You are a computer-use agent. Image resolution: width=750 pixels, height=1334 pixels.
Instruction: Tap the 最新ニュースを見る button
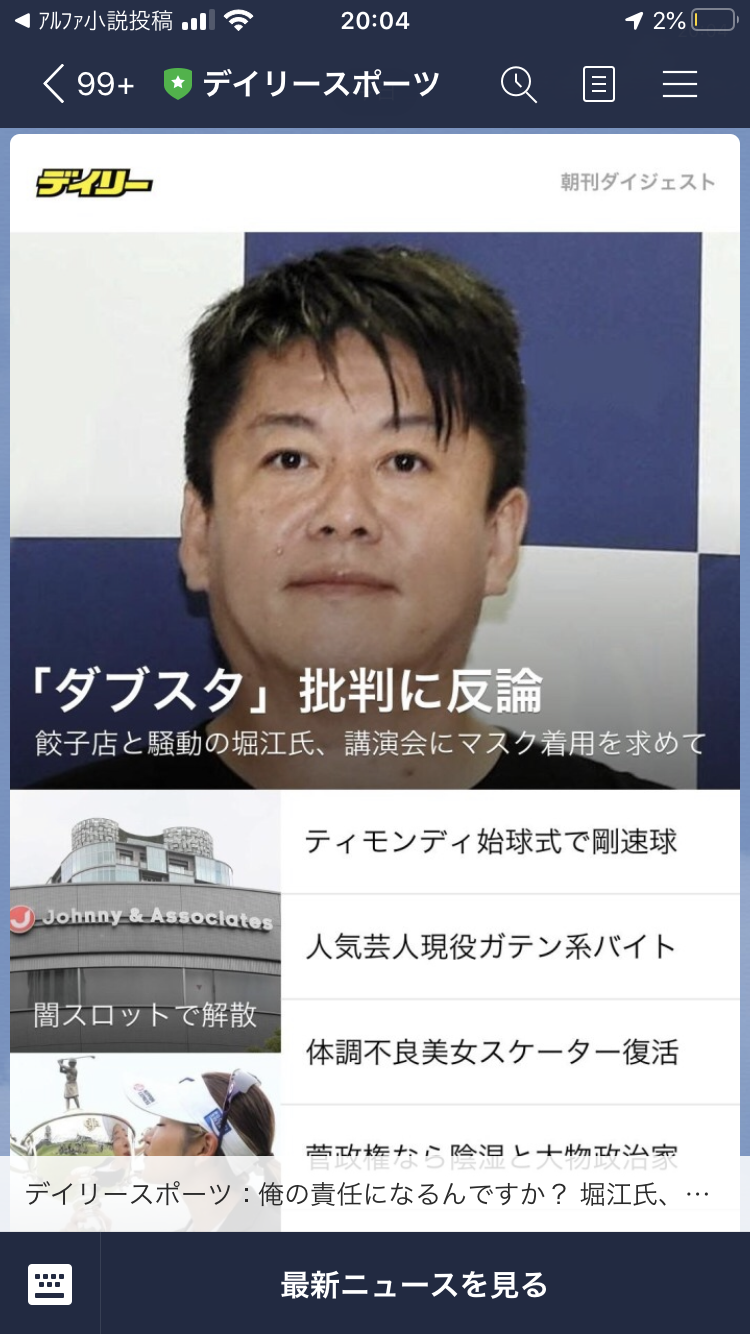pos(415,1284)
